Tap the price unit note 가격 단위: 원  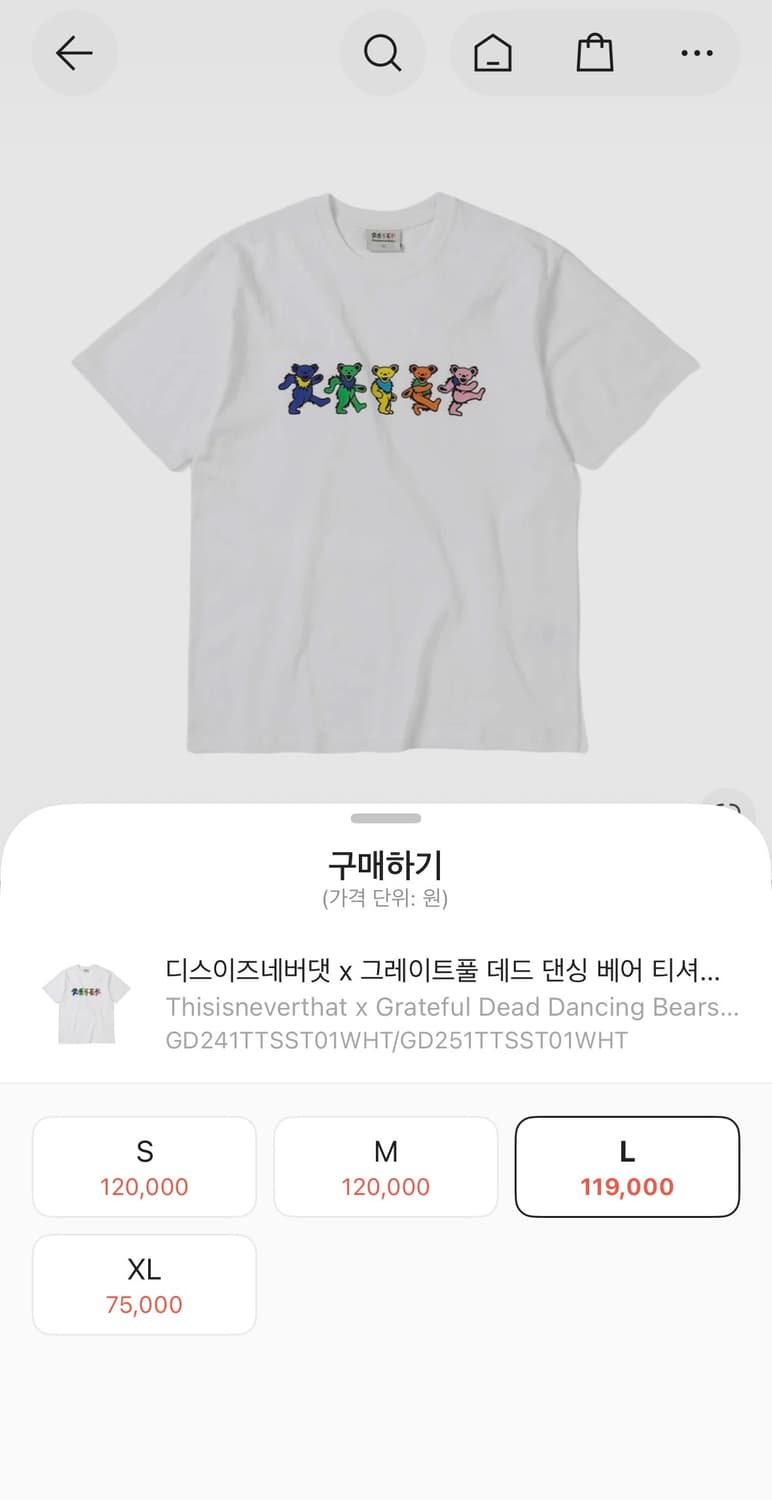[x=386, y=897]
